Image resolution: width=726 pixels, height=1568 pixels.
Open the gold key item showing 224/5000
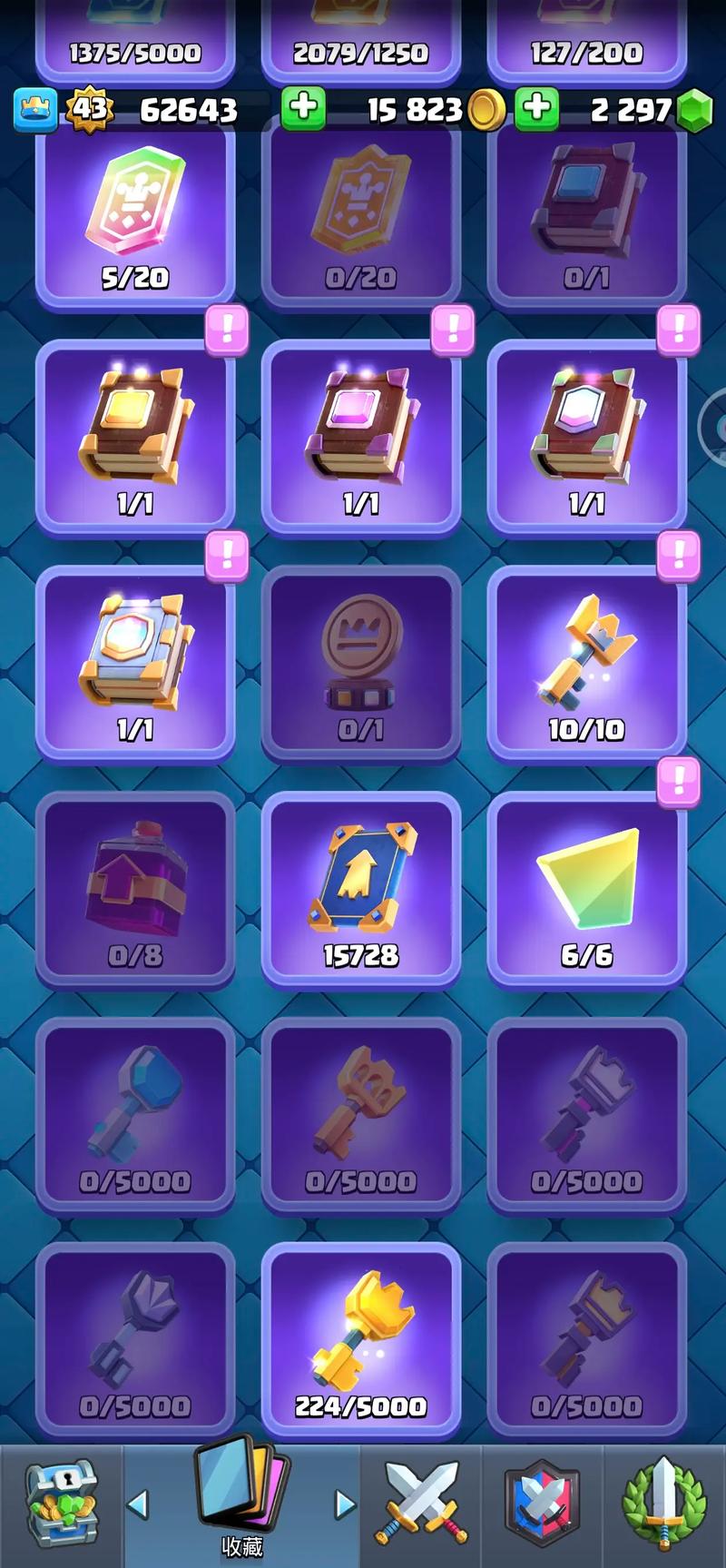360,1339
